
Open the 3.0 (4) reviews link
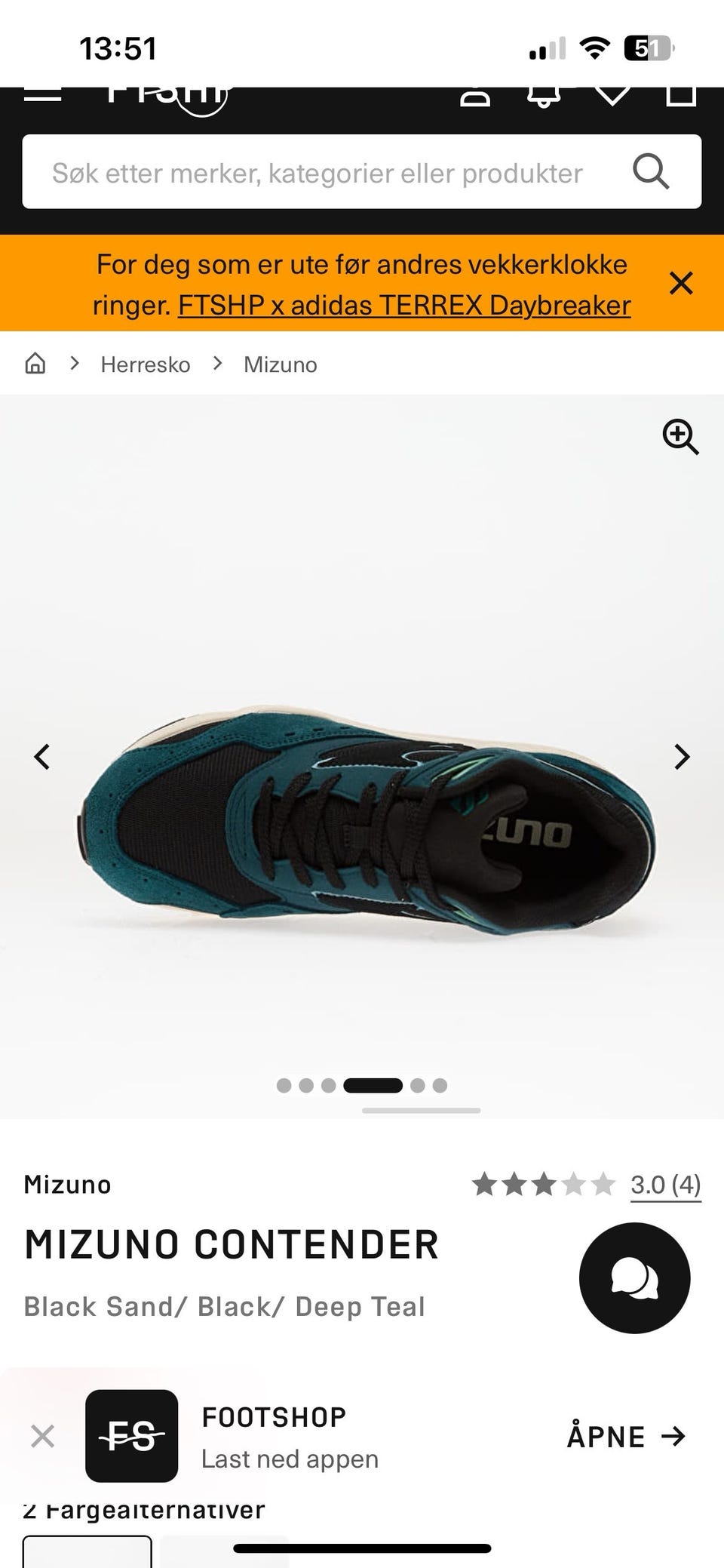666,1185
